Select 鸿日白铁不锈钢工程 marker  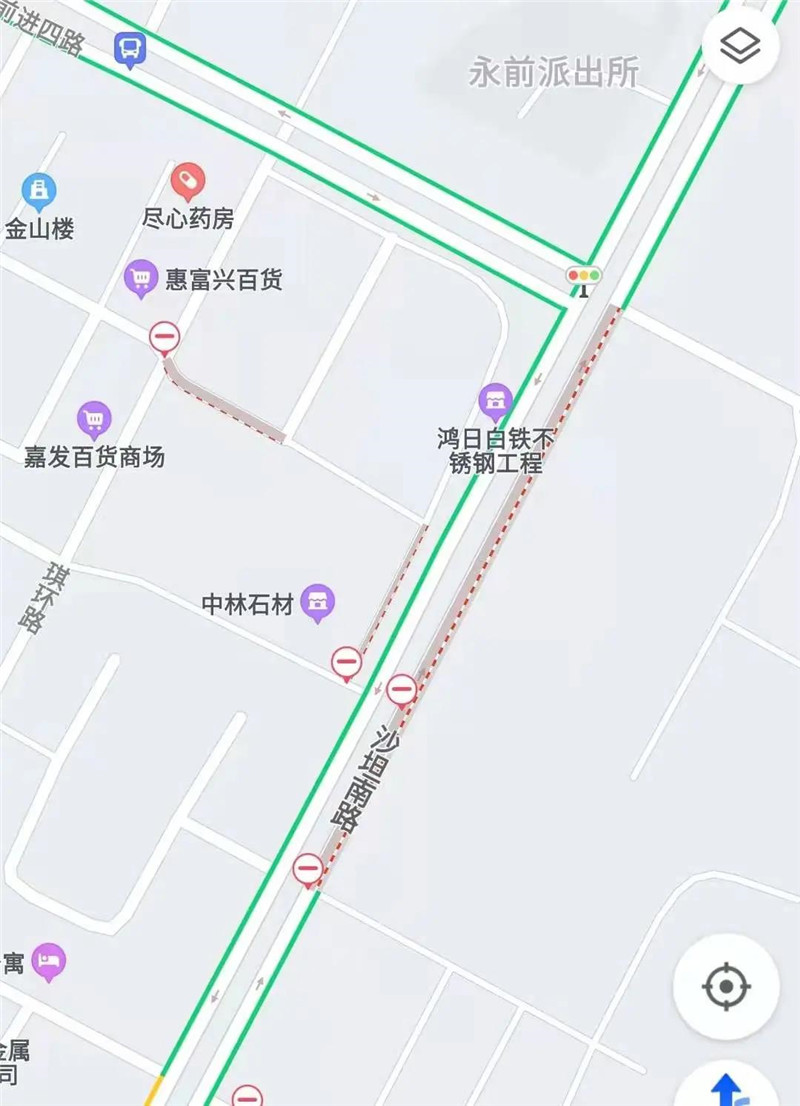coord(495,402)
